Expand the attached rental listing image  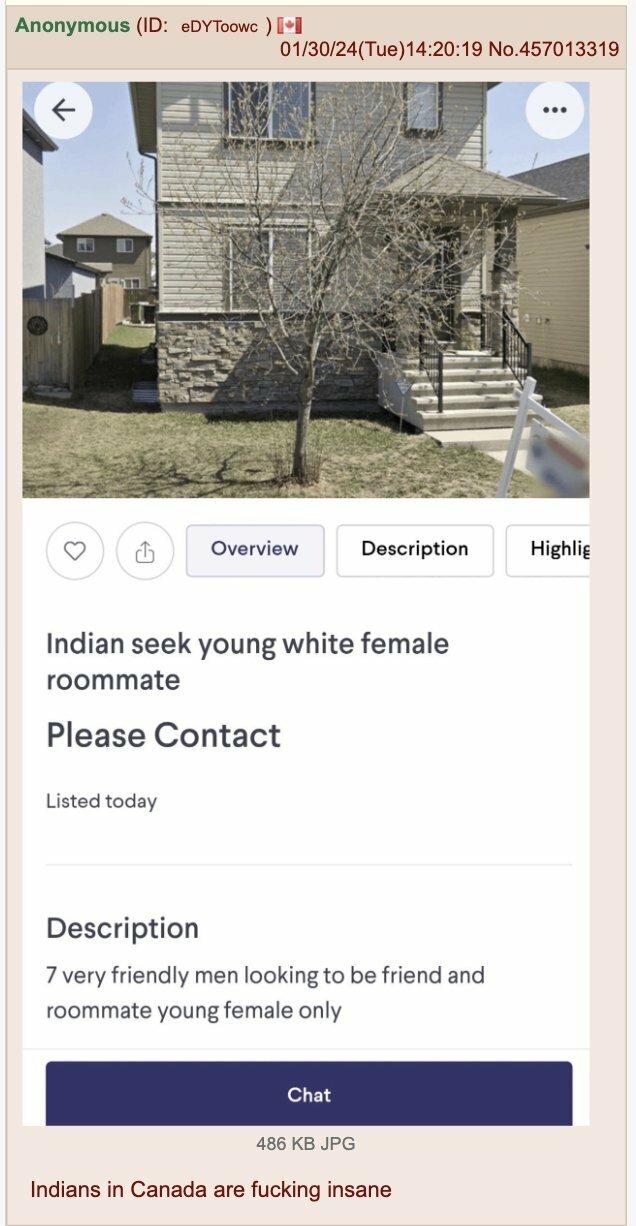pyautogui.click(x=306, y=603)
